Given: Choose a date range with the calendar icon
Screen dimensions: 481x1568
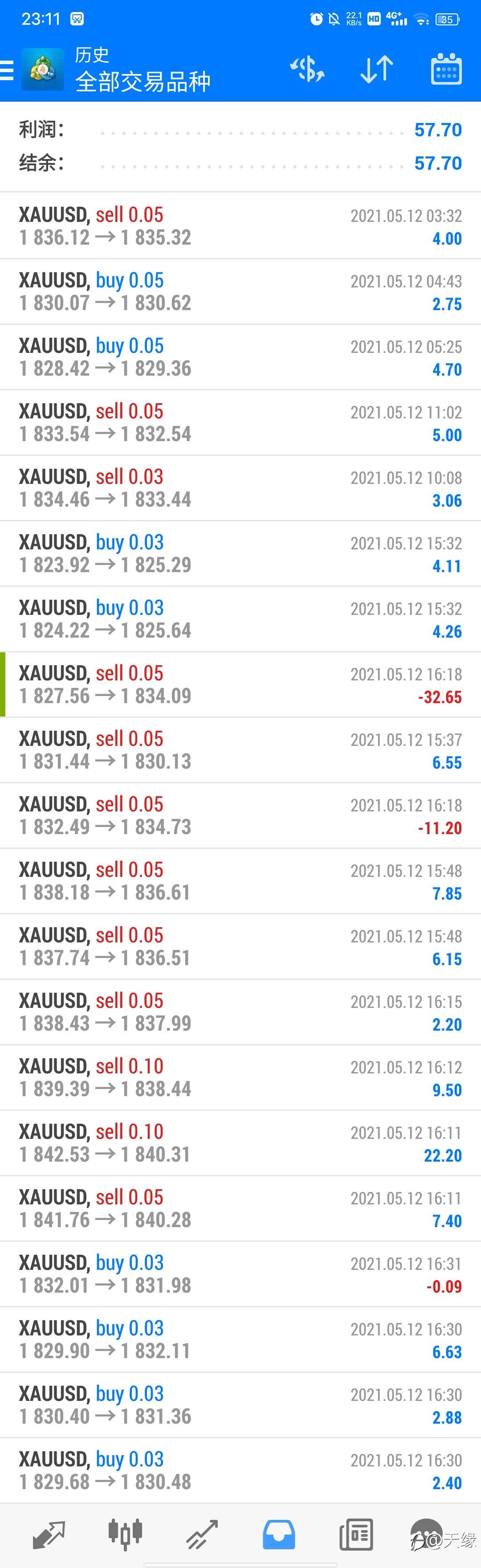Looking at the screenshot, I should (446, 70).
